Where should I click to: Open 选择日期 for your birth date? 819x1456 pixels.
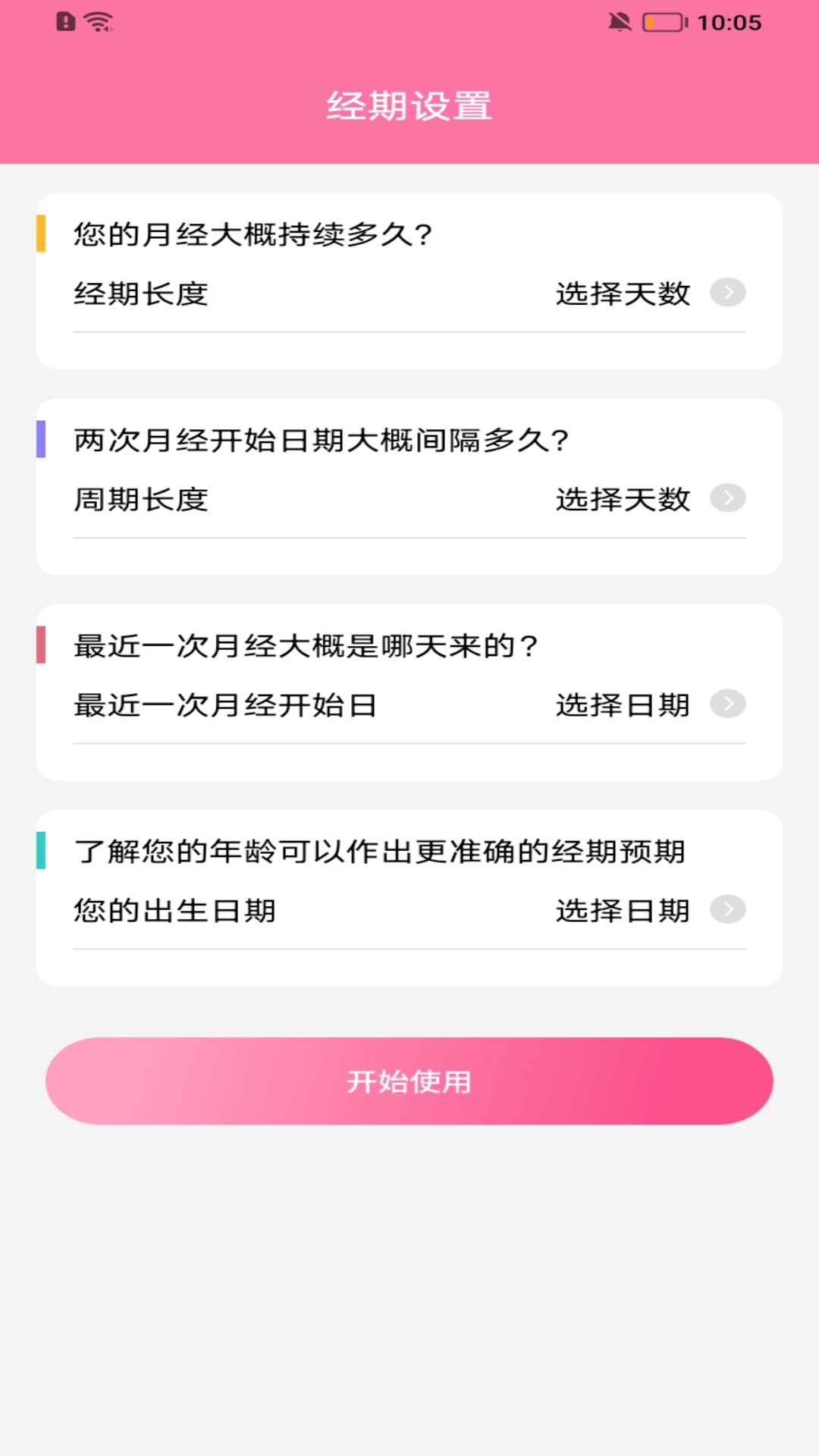pyautogui.click(x=622, y=910)
